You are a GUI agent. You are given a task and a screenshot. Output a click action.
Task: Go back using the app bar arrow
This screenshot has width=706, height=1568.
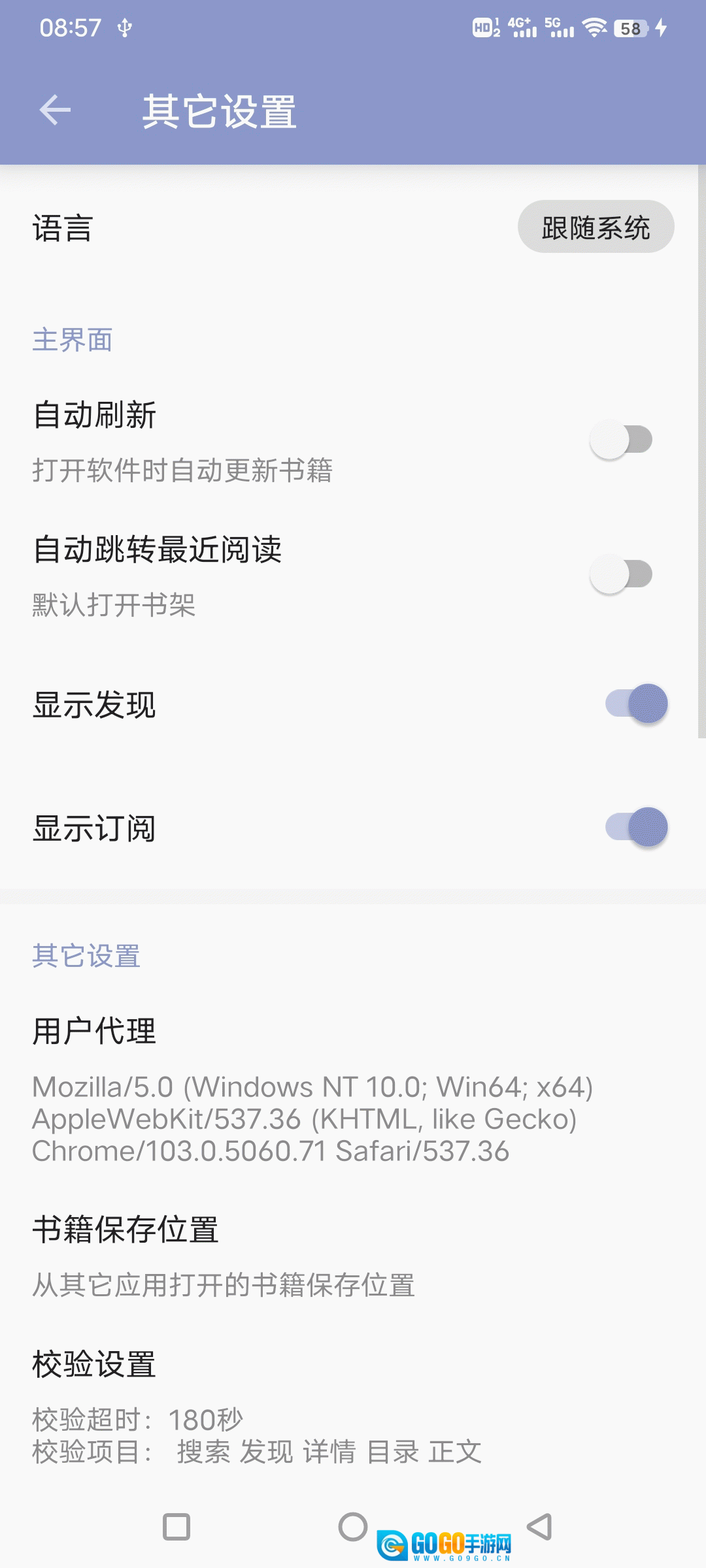point(55,110)
